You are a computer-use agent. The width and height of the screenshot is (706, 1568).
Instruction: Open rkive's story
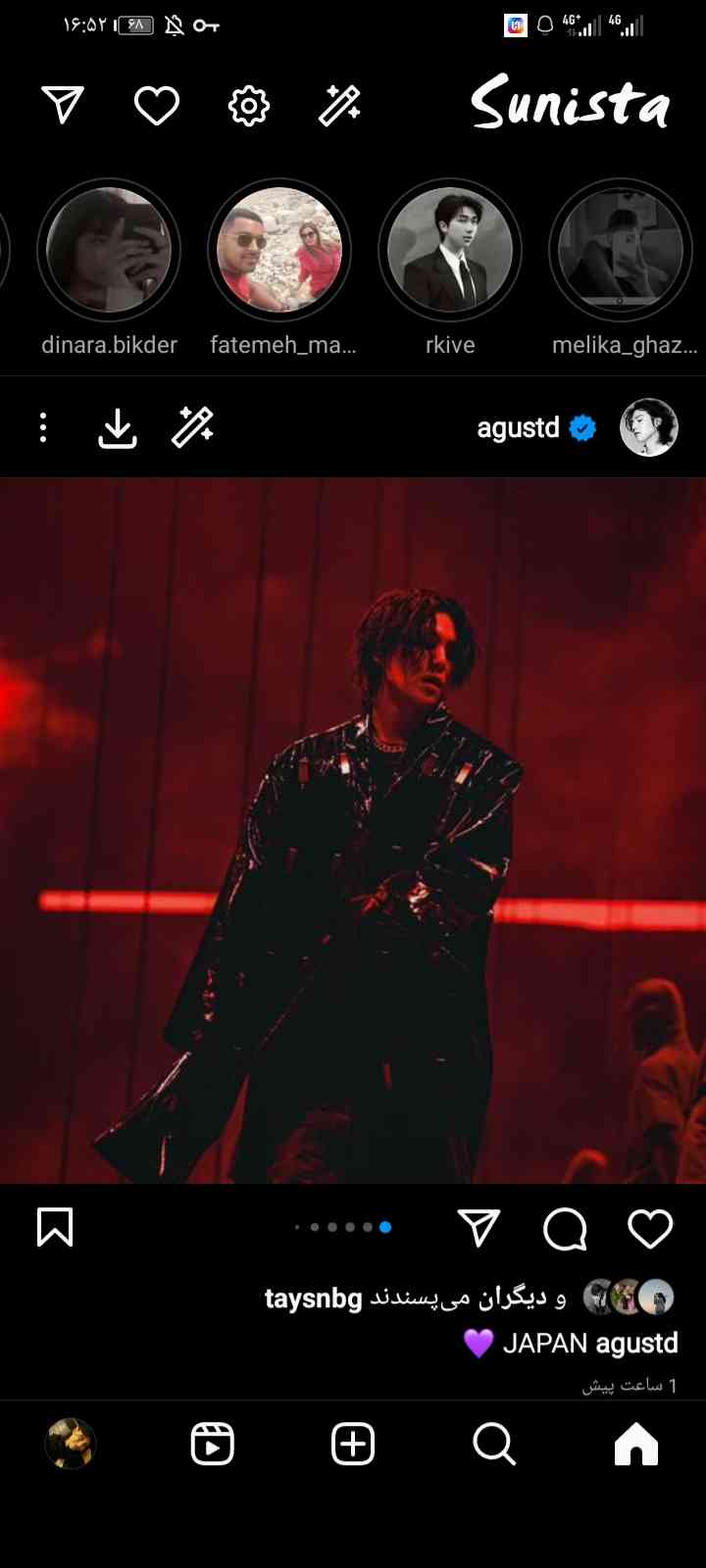450,251
